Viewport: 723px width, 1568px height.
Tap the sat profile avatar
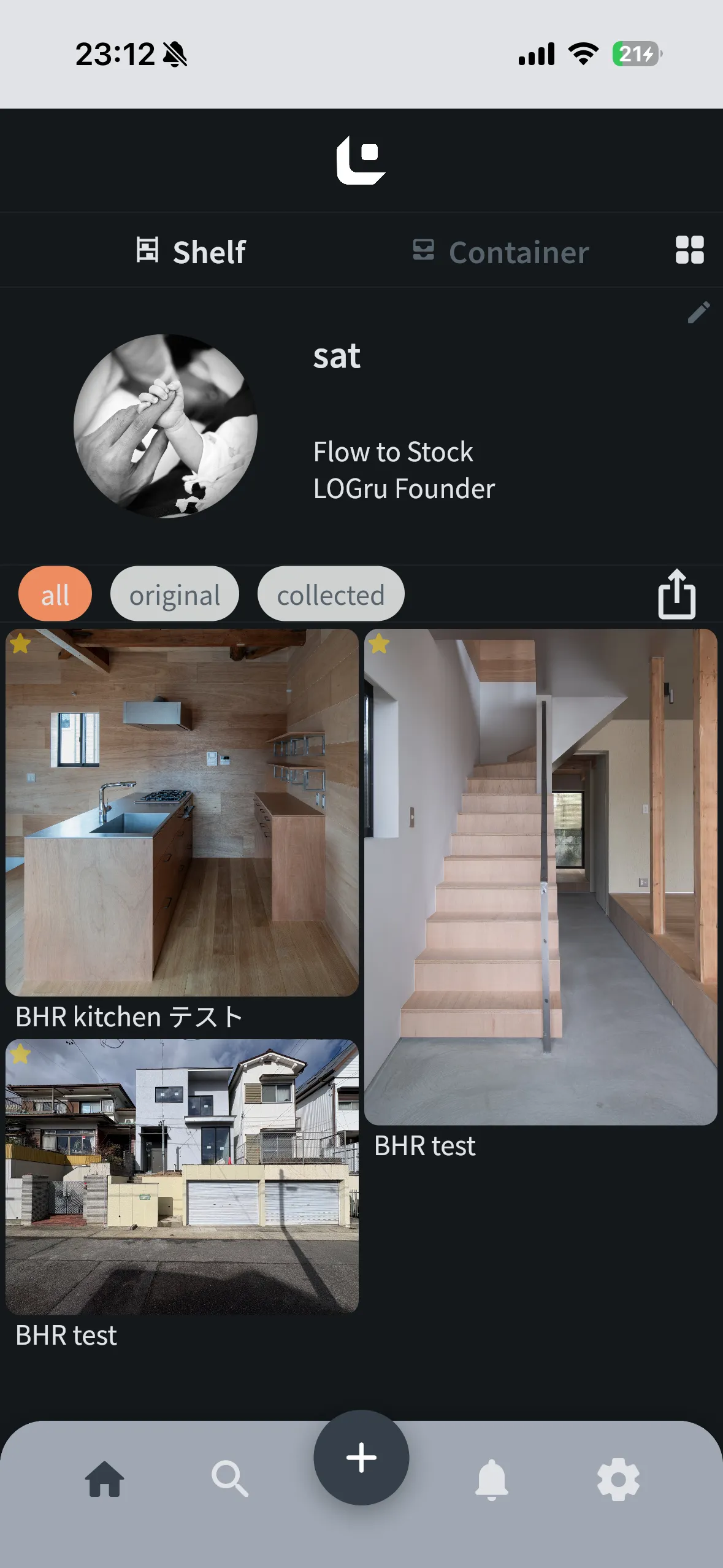click(x=166, y=426)
